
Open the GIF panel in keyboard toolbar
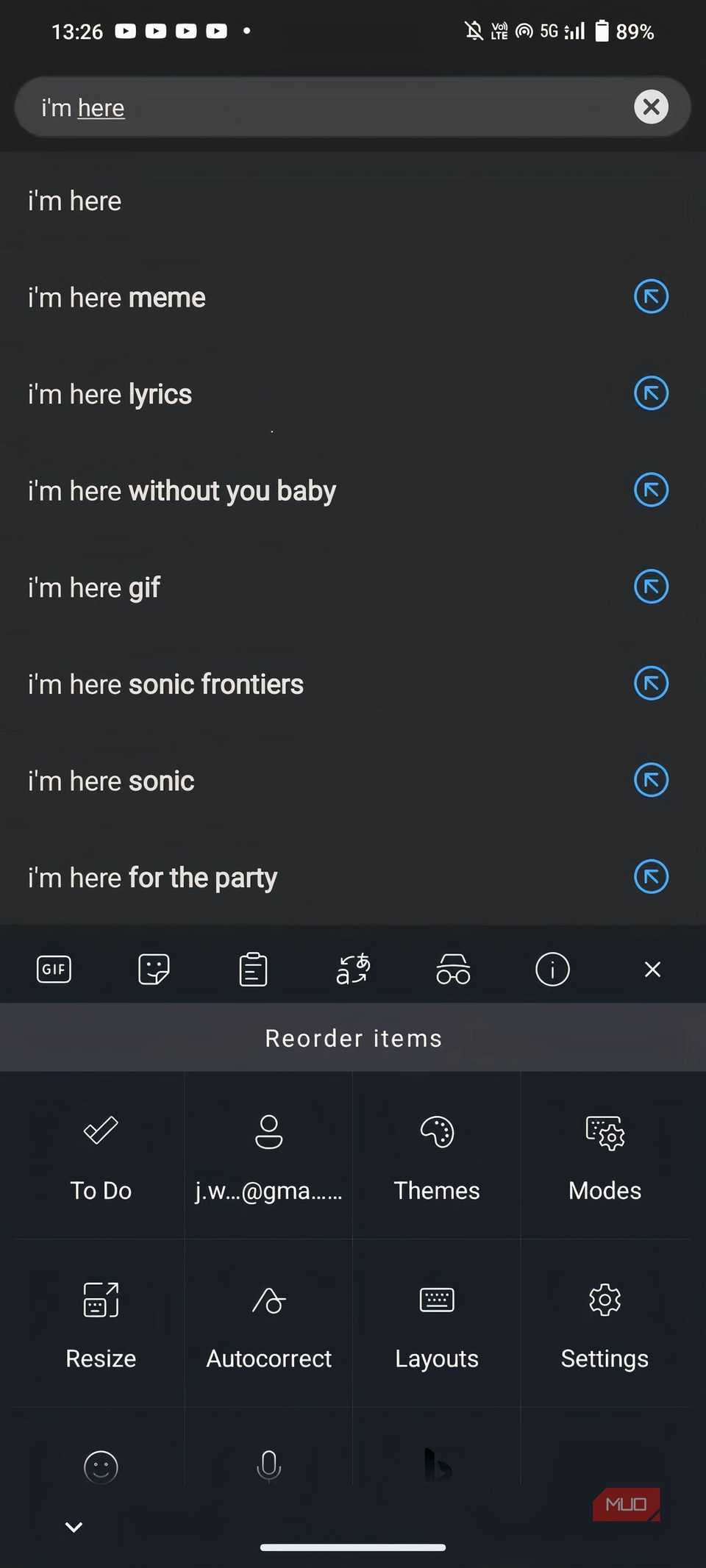[54, 969]
